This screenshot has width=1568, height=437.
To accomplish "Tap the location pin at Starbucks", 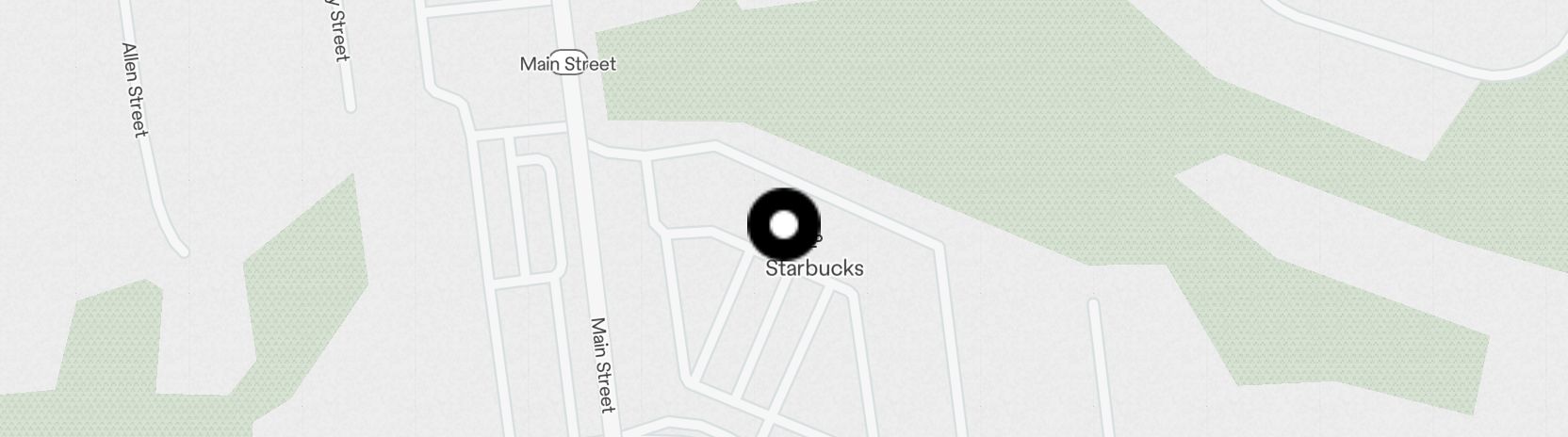I will [784, 225].
